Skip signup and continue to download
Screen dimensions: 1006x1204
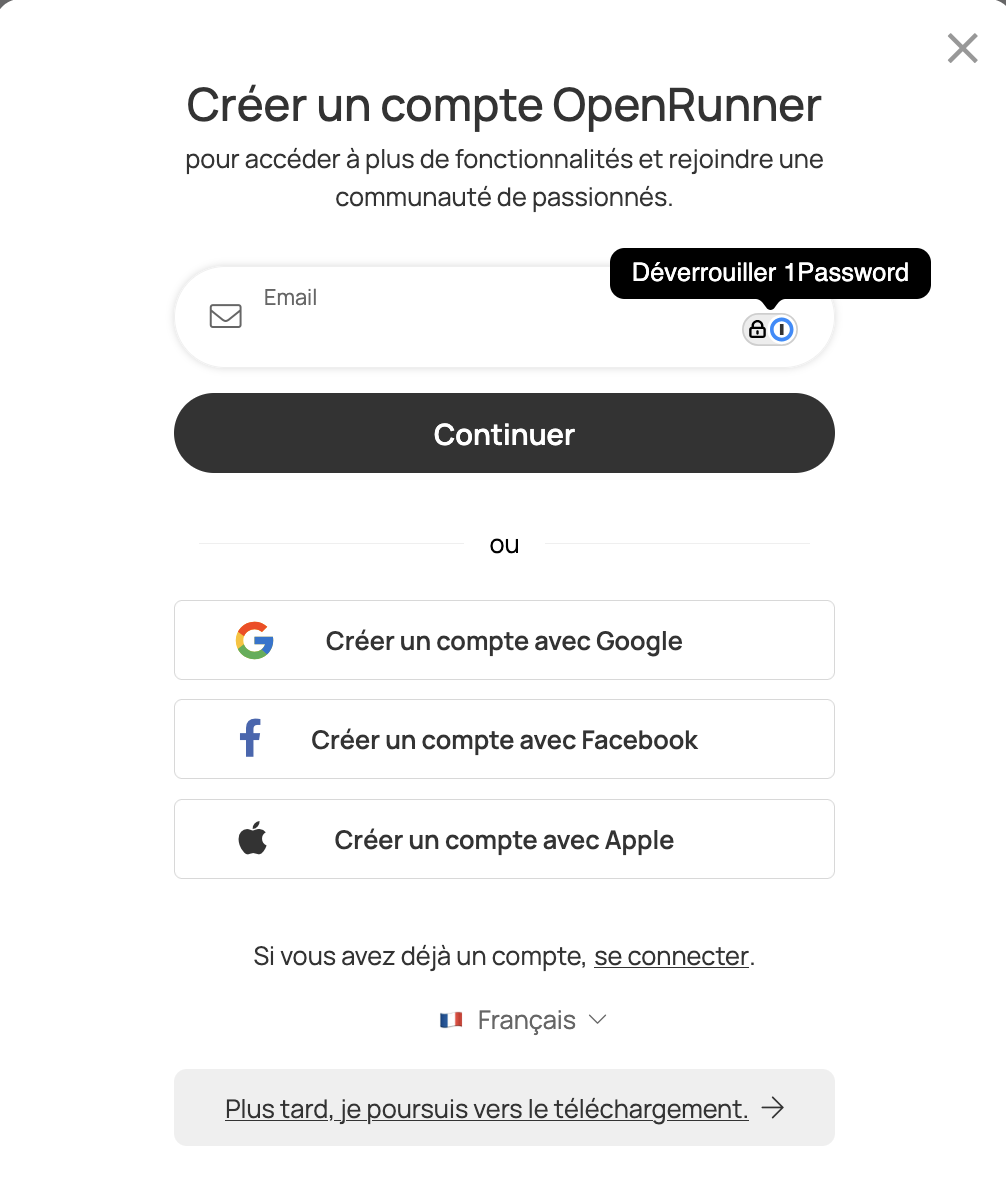[487, 1108]
